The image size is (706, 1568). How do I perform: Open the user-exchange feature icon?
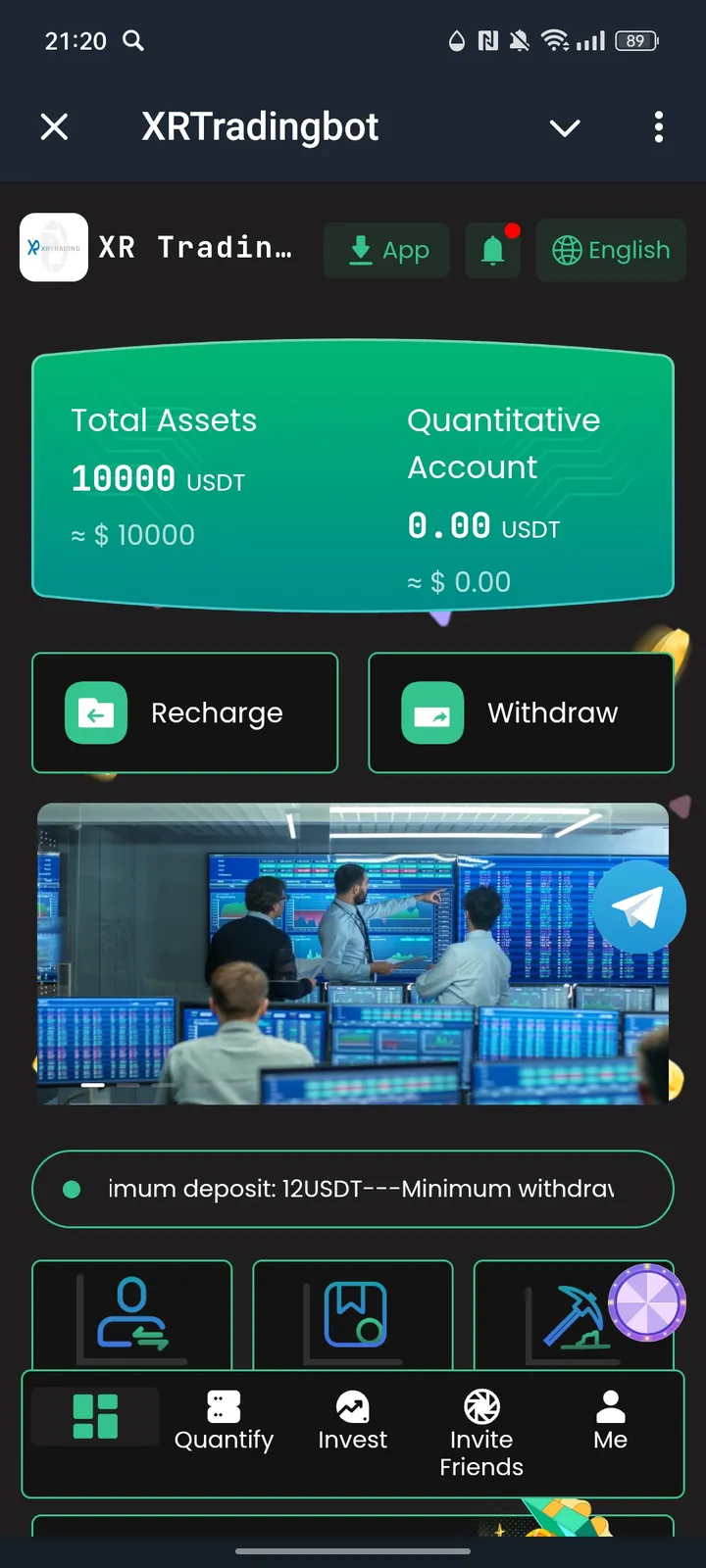pos(131,1313)
